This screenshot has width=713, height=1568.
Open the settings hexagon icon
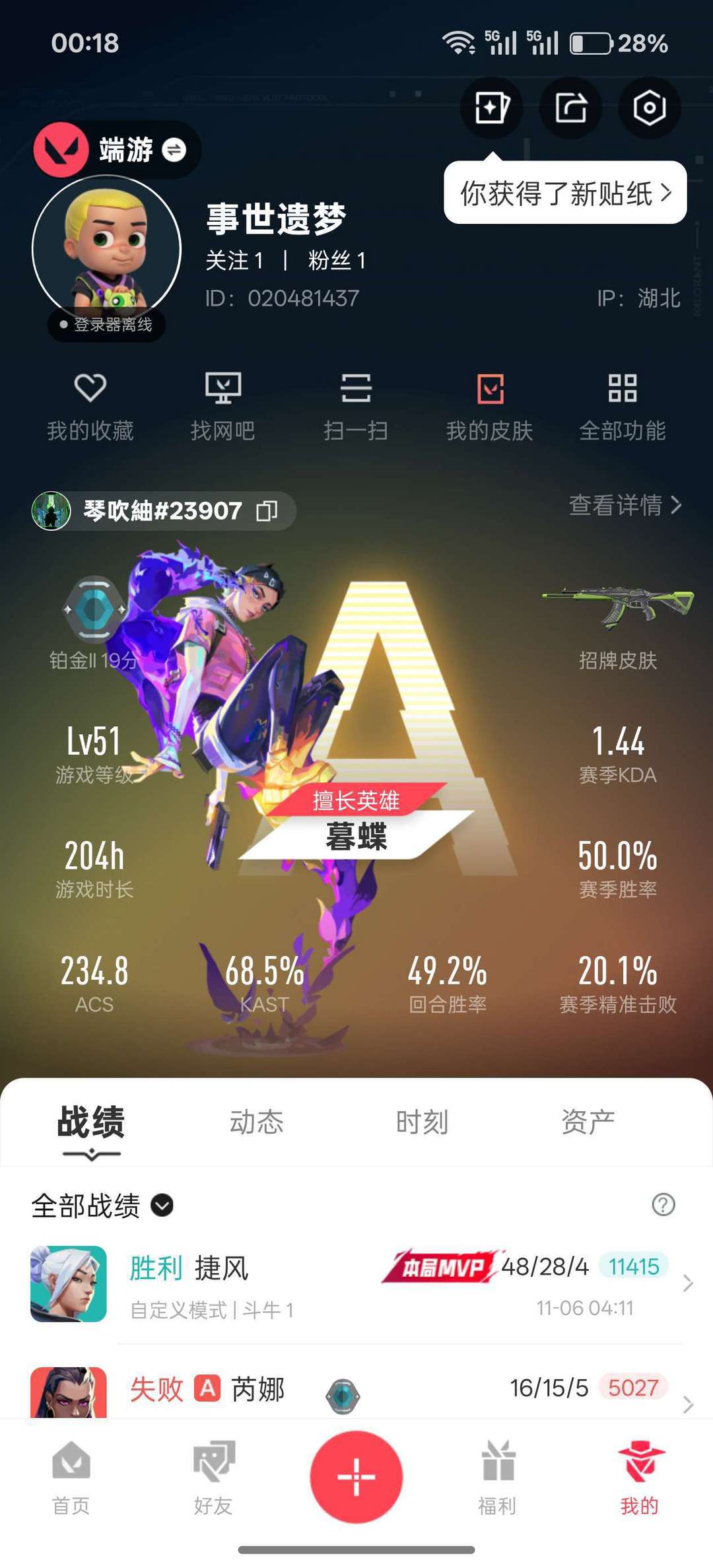[649, 108]
